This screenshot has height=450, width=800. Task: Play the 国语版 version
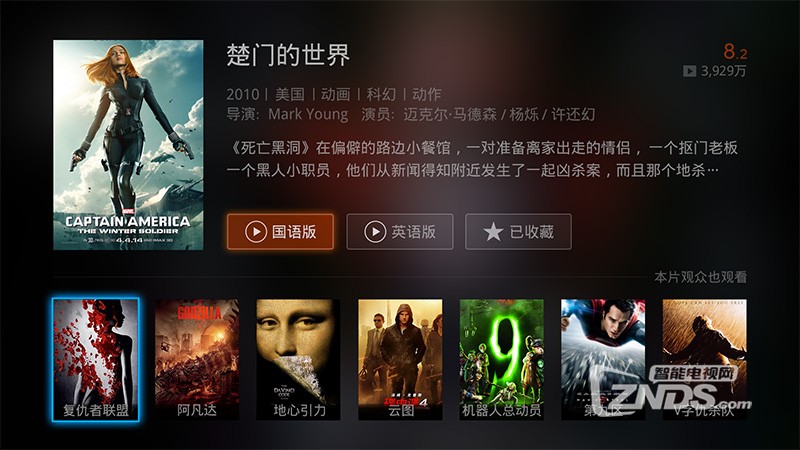(279, 231)
